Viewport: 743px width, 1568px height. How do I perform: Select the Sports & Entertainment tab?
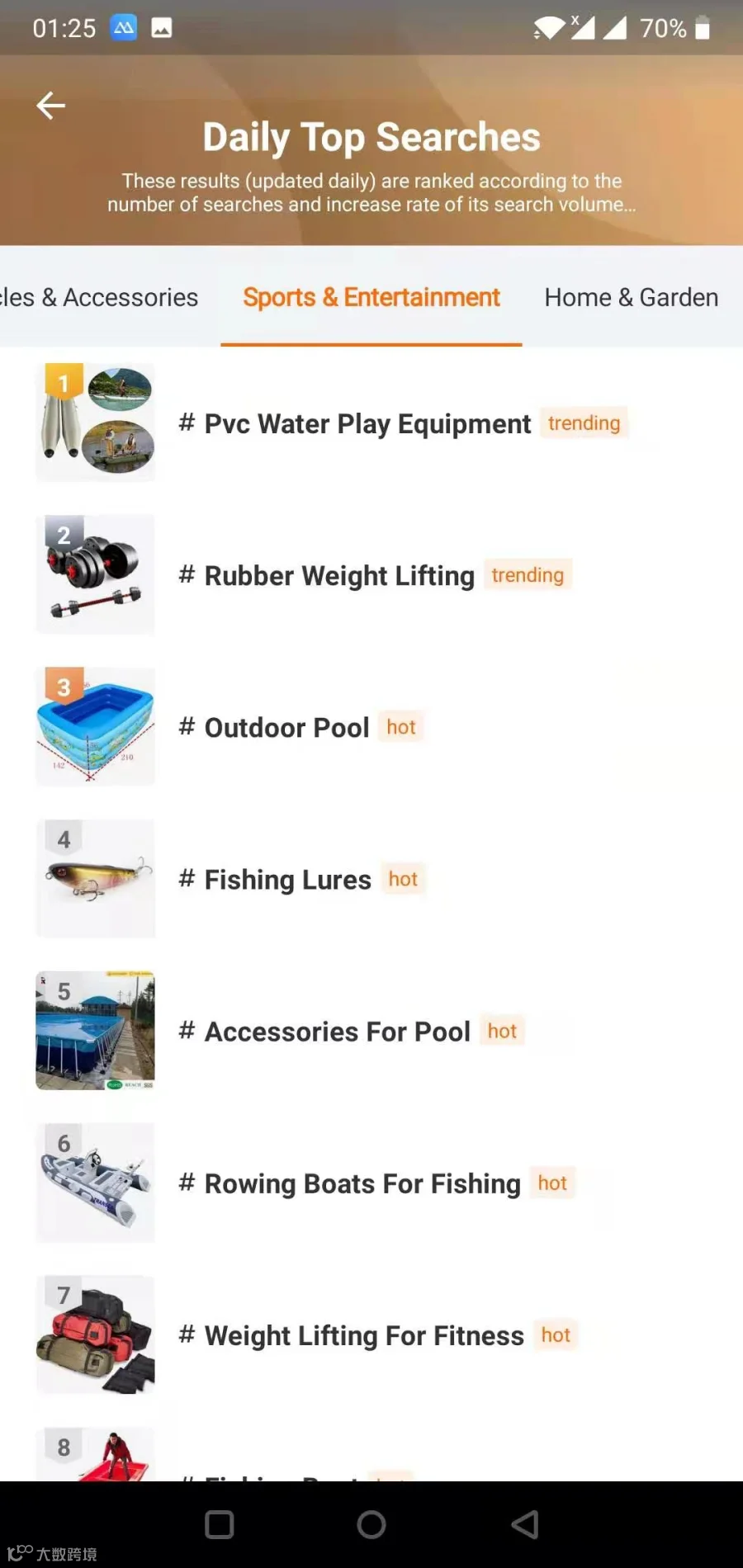[x=371, y=297]
